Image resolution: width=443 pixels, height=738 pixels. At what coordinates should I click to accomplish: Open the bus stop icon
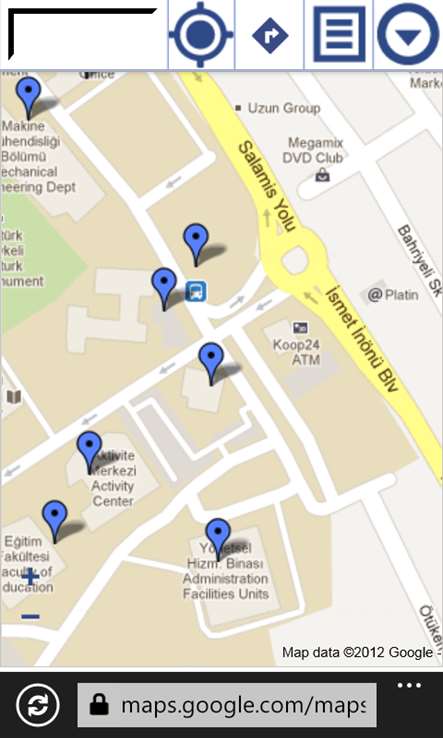click(x=196, y=291)
